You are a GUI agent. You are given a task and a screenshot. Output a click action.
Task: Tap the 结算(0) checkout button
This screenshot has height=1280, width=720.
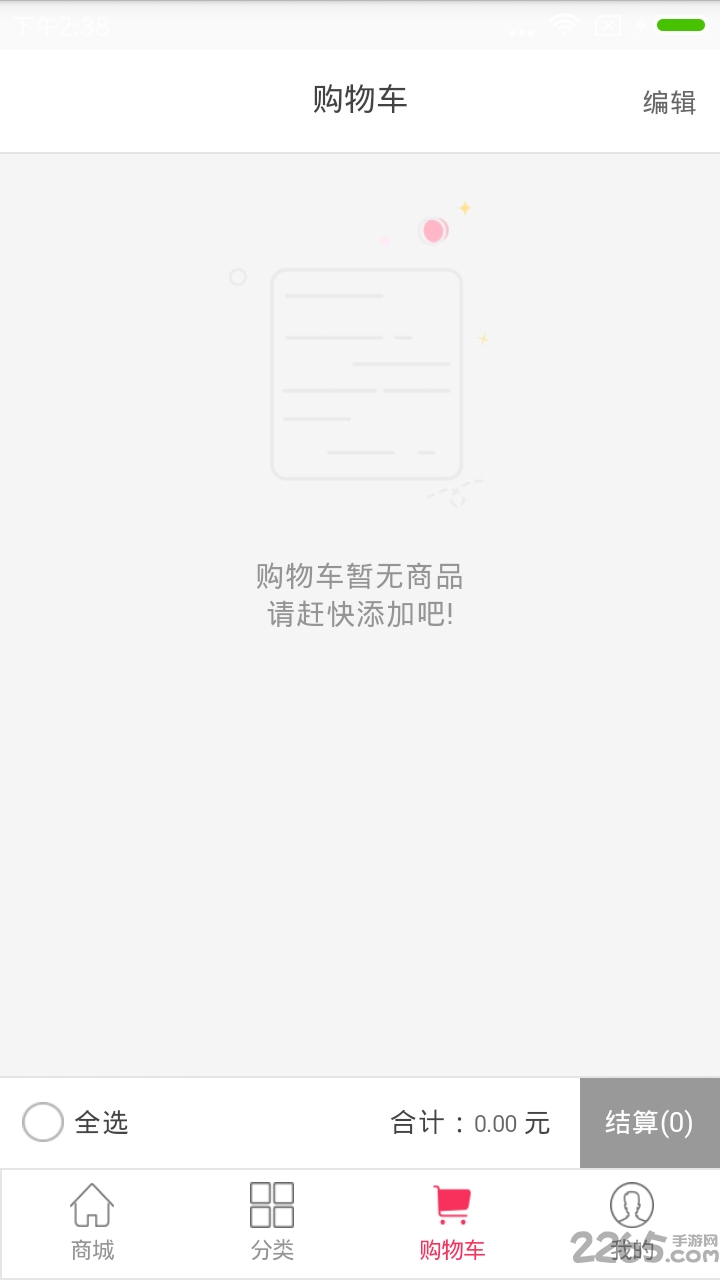[x=649, y=1122]
